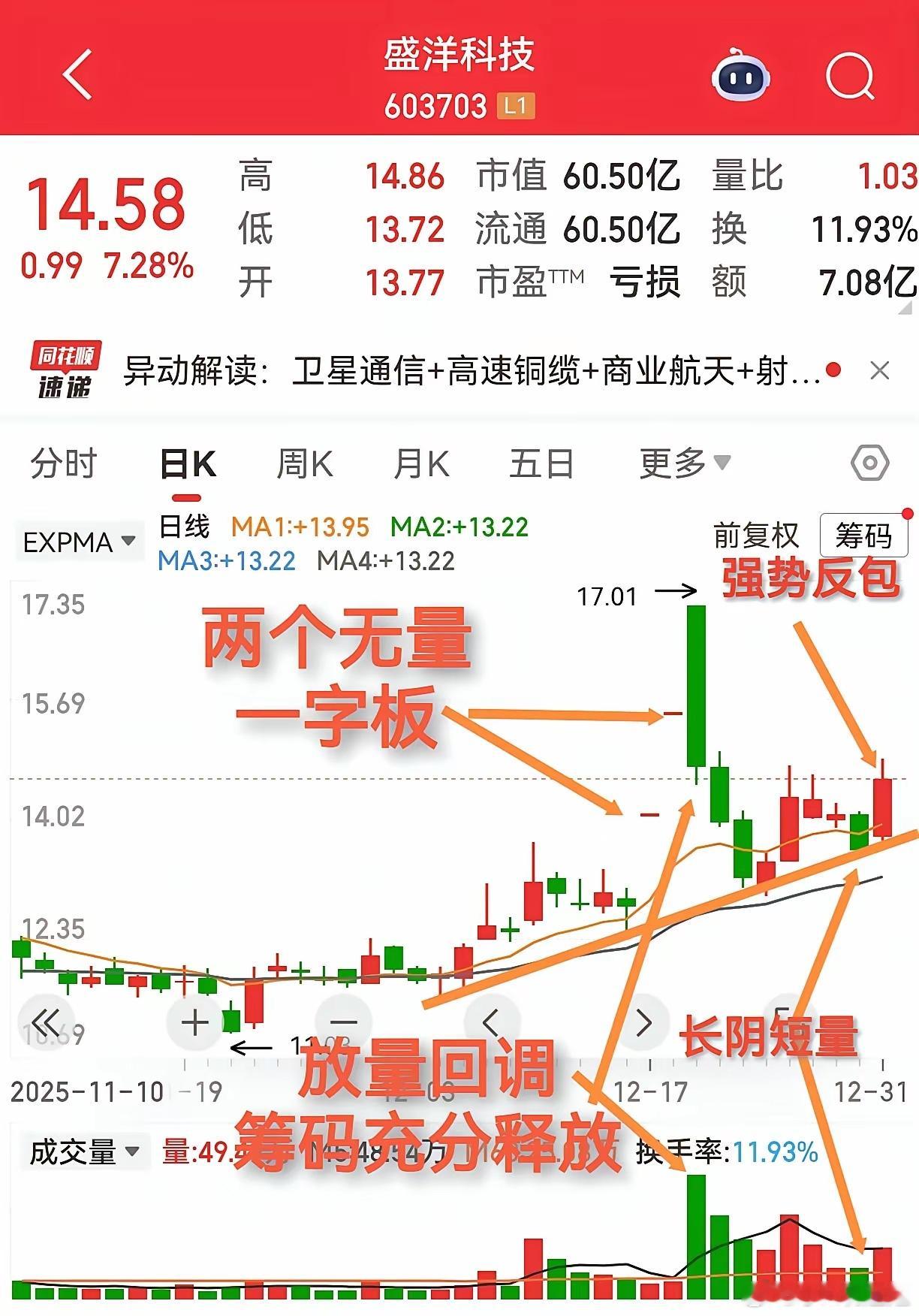919x1316 pixels.
Task: Zoom out chart using minus icon
Action: point(344,1022)
